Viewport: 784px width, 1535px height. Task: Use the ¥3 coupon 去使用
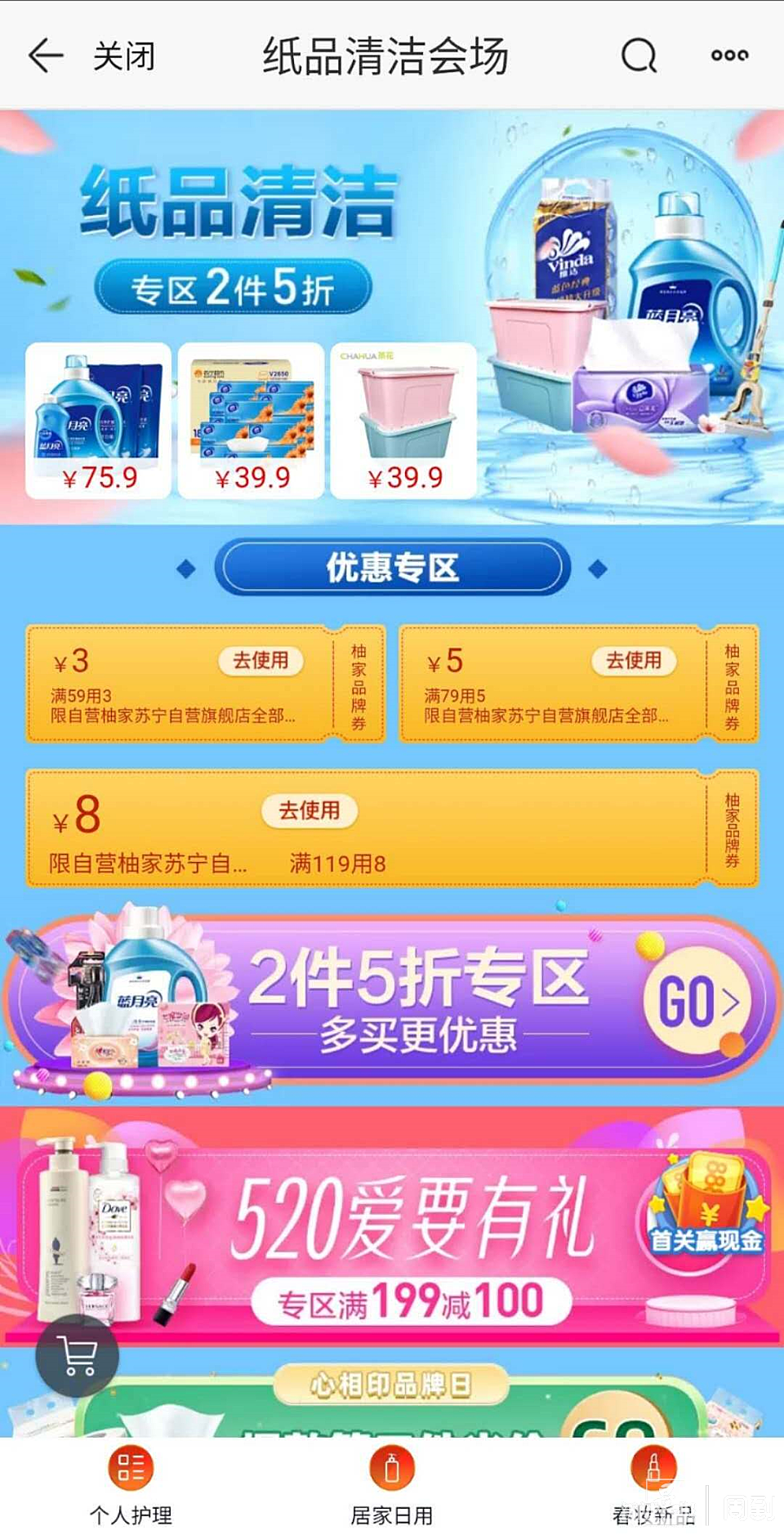click(261, 660)
